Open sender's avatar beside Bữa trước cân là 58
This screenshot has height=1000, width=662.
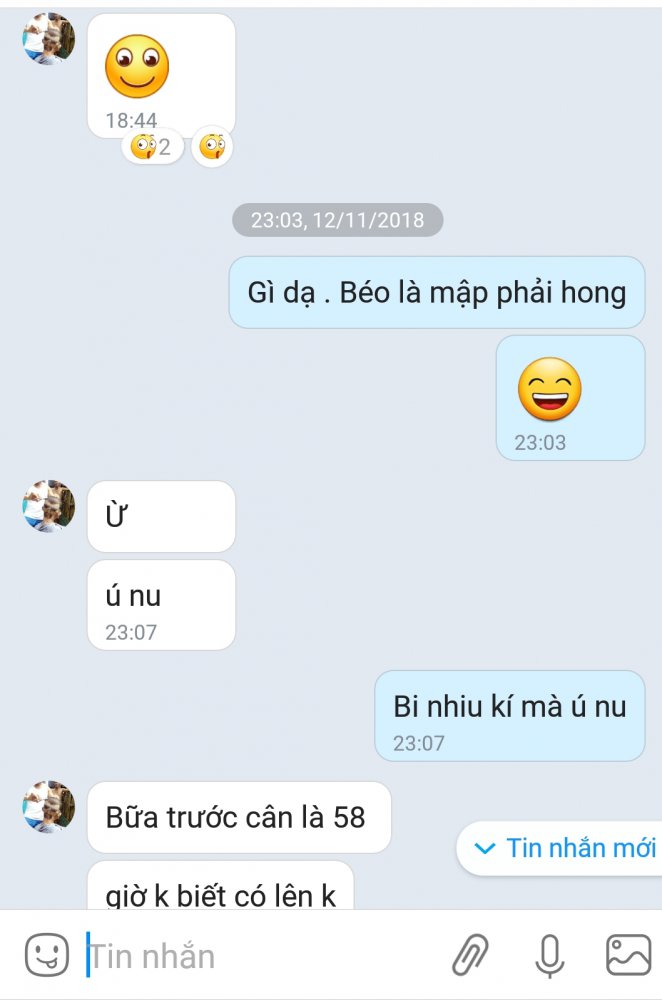[49, 807]
